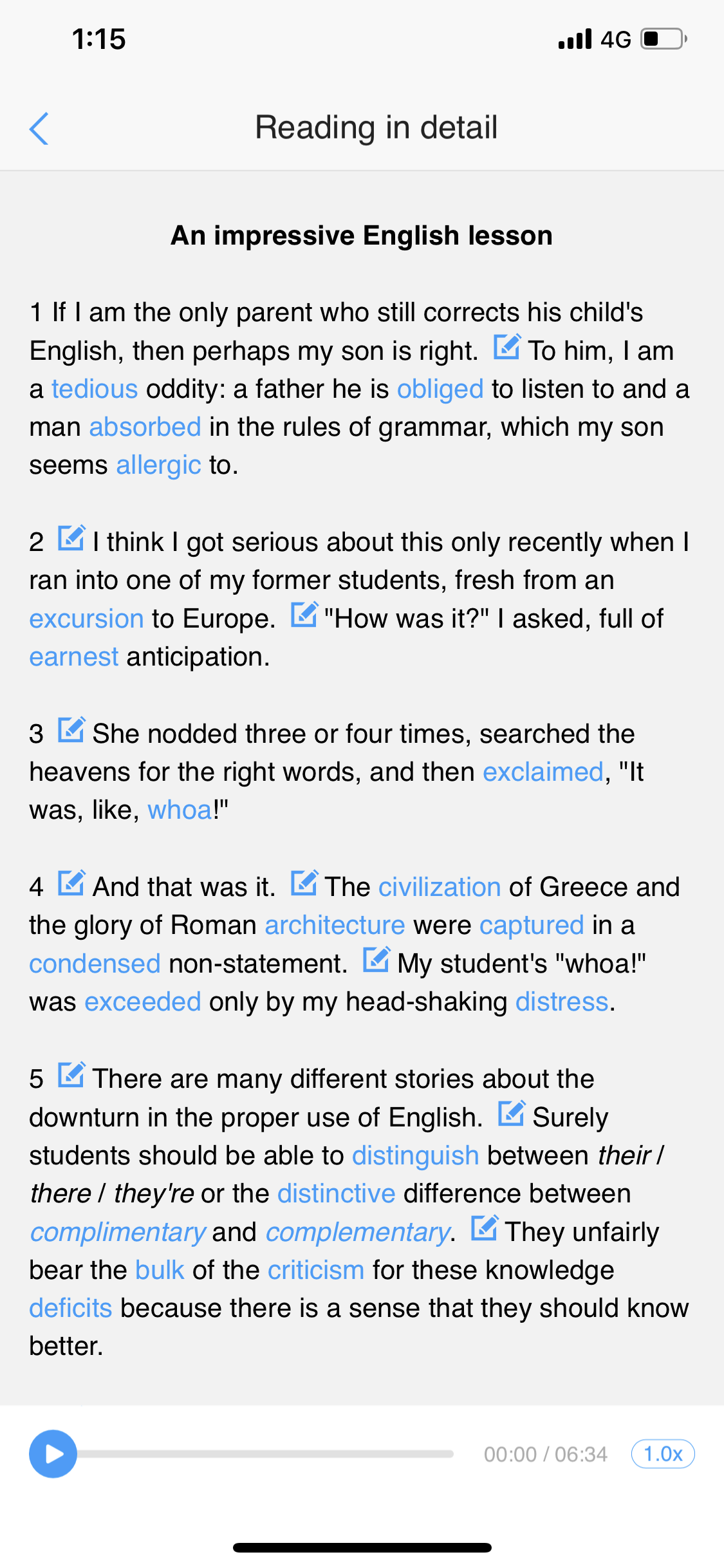Image resolution: width=724 pixels, height=1568 pixels.
Task: Look up the word complimentary
Action: coord(118,1233)
